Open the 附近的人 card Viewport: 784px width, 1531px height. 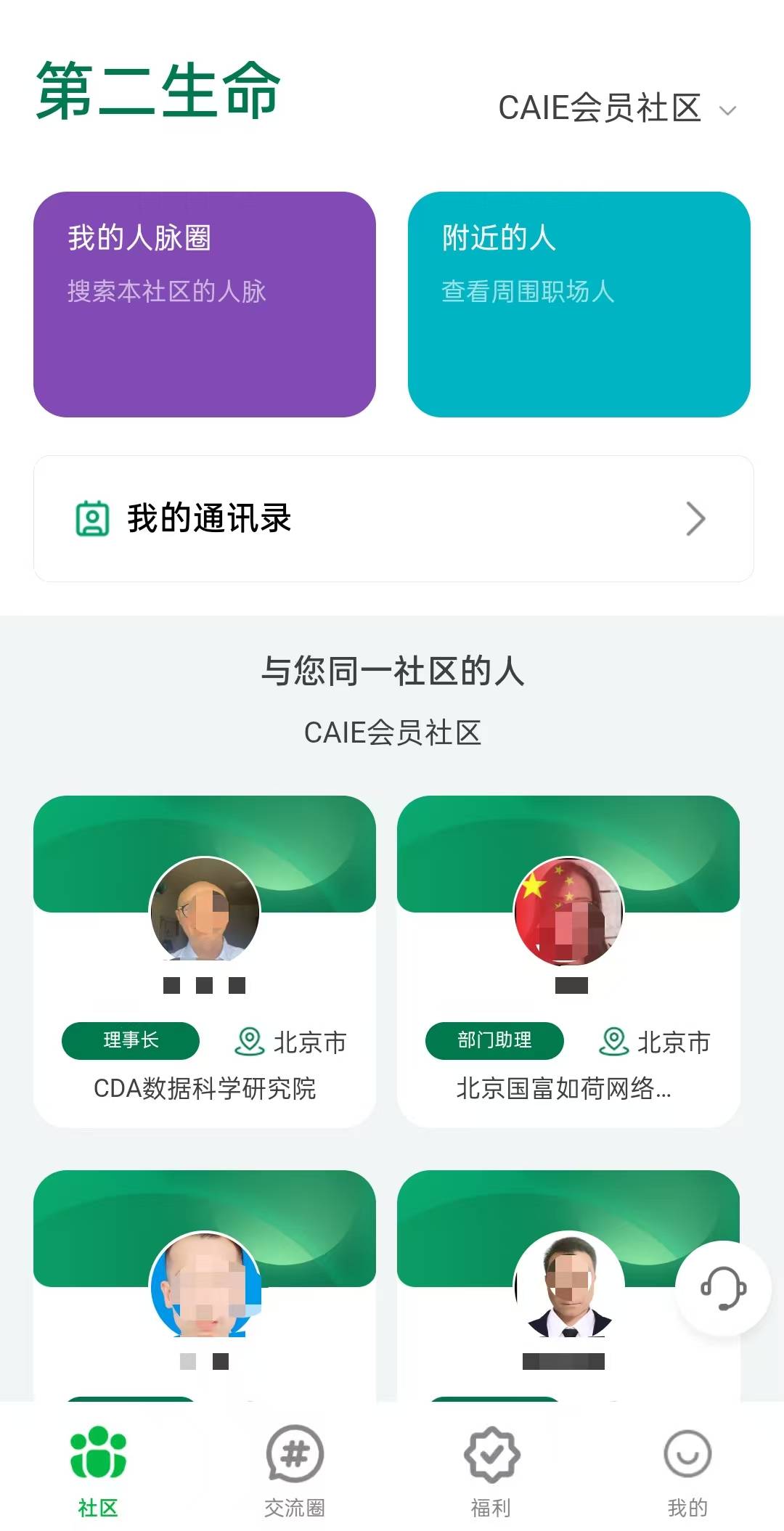(579, 304)
